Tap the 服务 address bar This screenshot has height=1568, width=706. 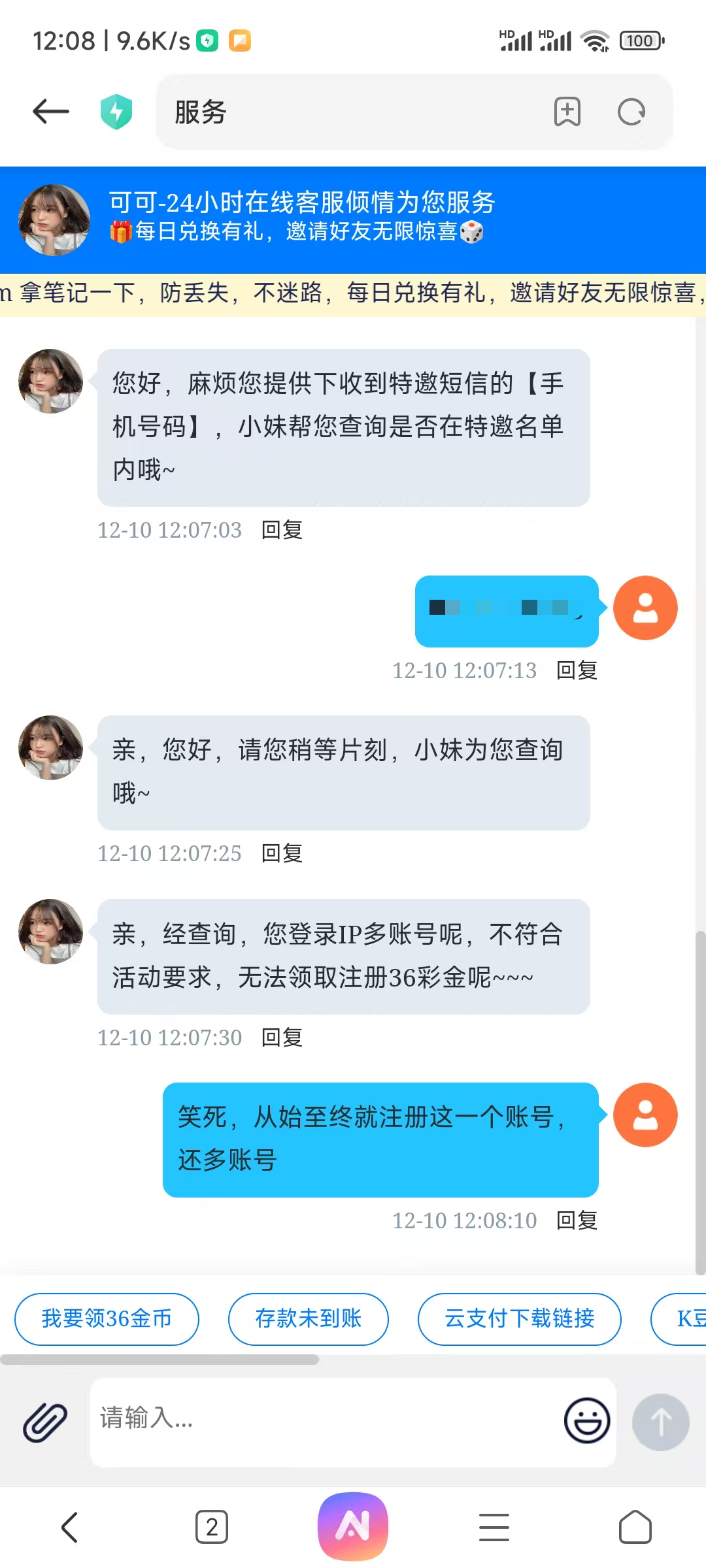point(340,112)
